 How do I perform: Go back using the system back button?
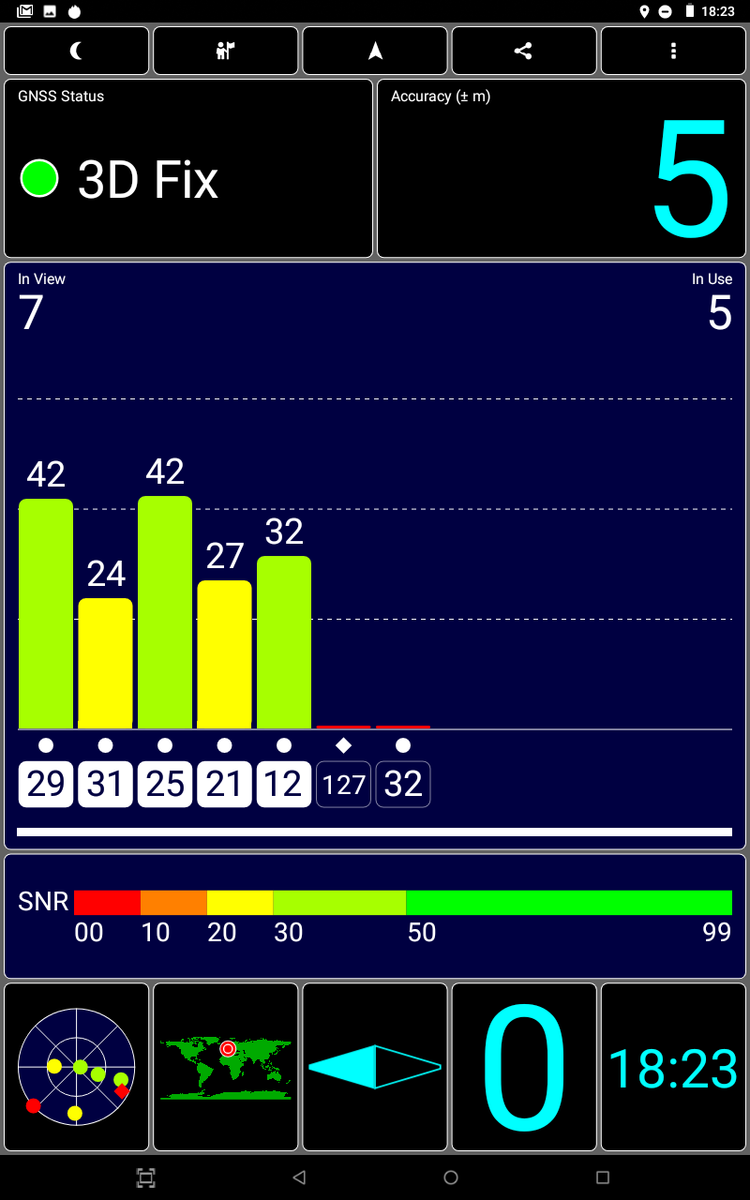[299, 1178]
